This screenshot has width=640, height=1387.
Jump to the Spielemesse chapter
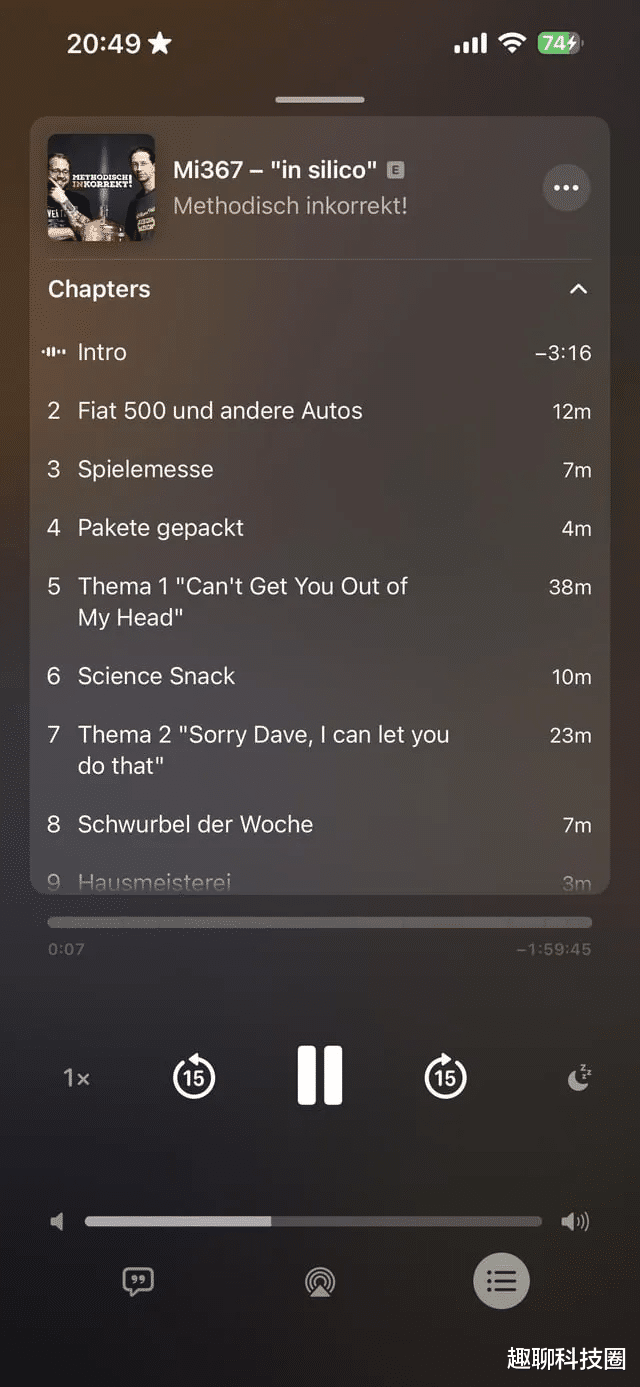click(146, 470)
